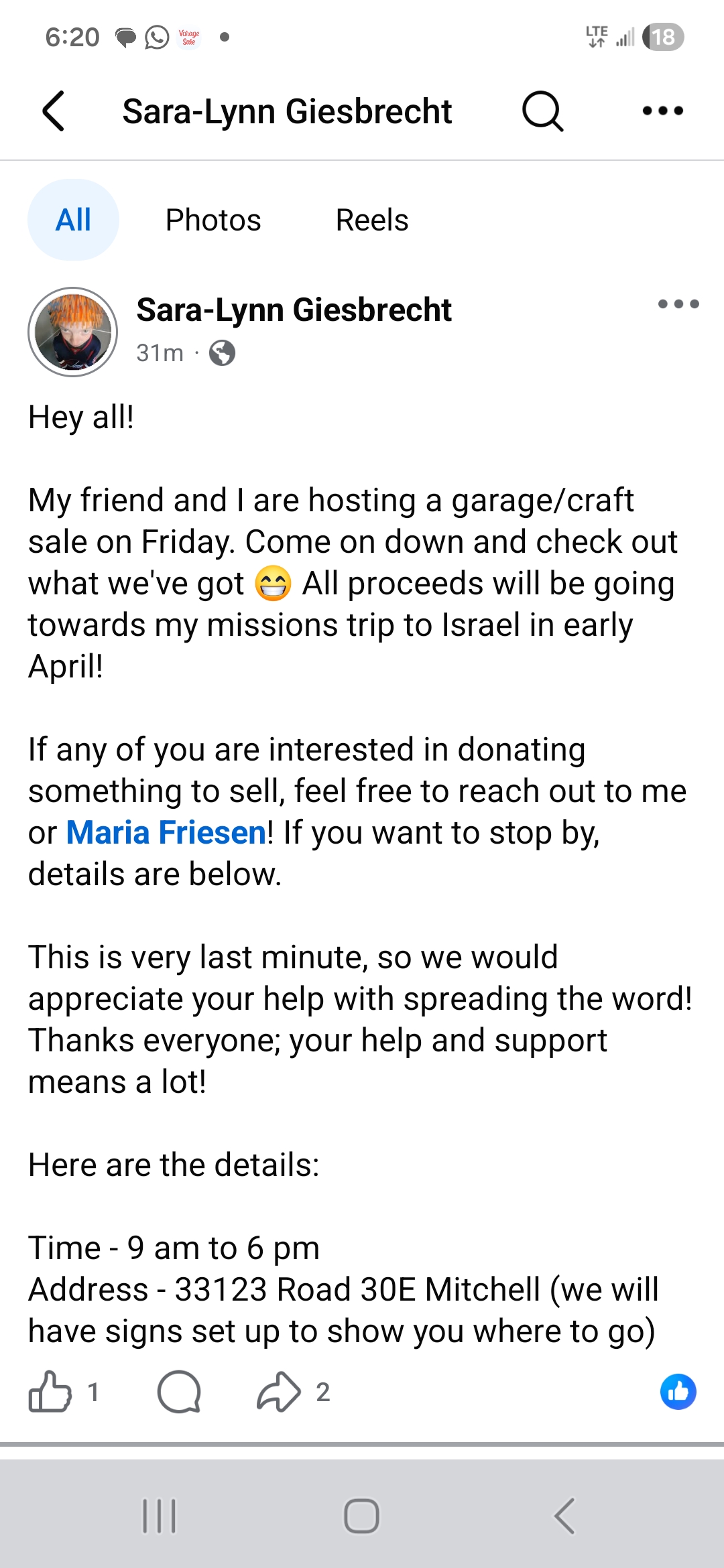Open recent apps from navigation bar
This screenshot has height=1568, width=724.
(160, 1516)
